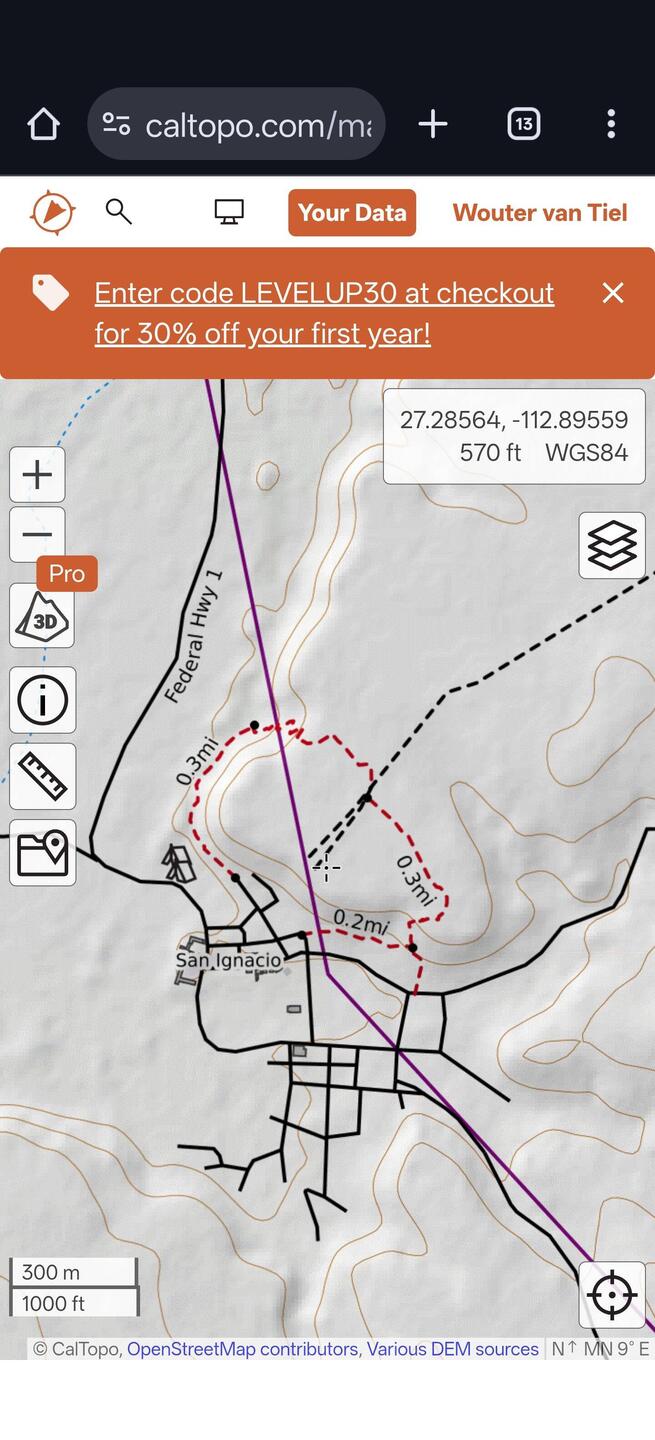Open the browser overflow menu
The width and height of the screenshot is (655, 1440).
click(x=610, y=125)
